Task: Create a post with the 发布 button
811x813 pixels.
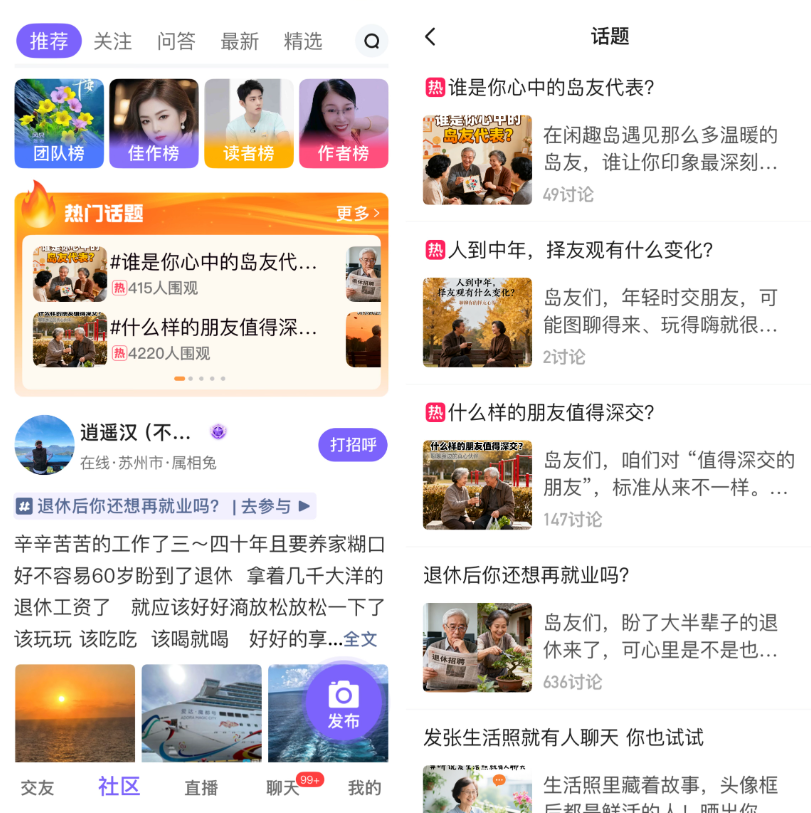Action: click(x=343, y=703)
